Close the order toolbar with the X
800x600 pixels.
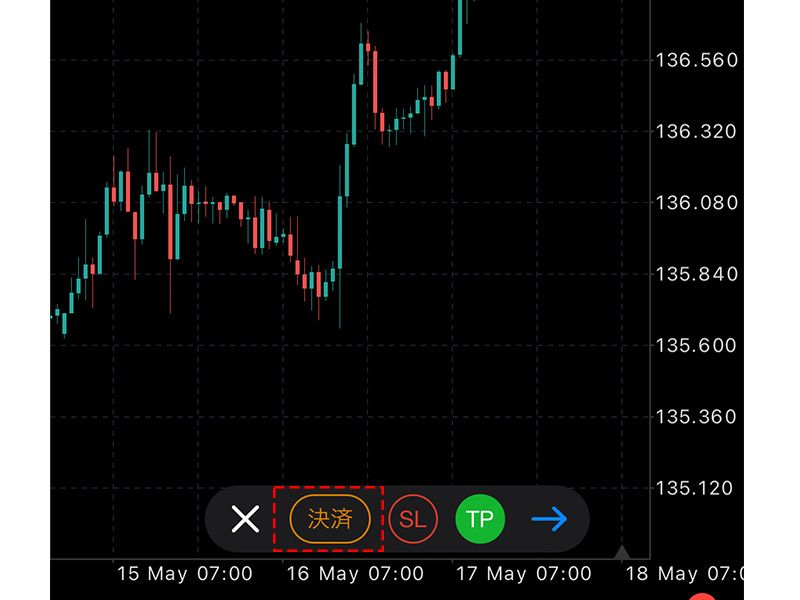(245, 519)
